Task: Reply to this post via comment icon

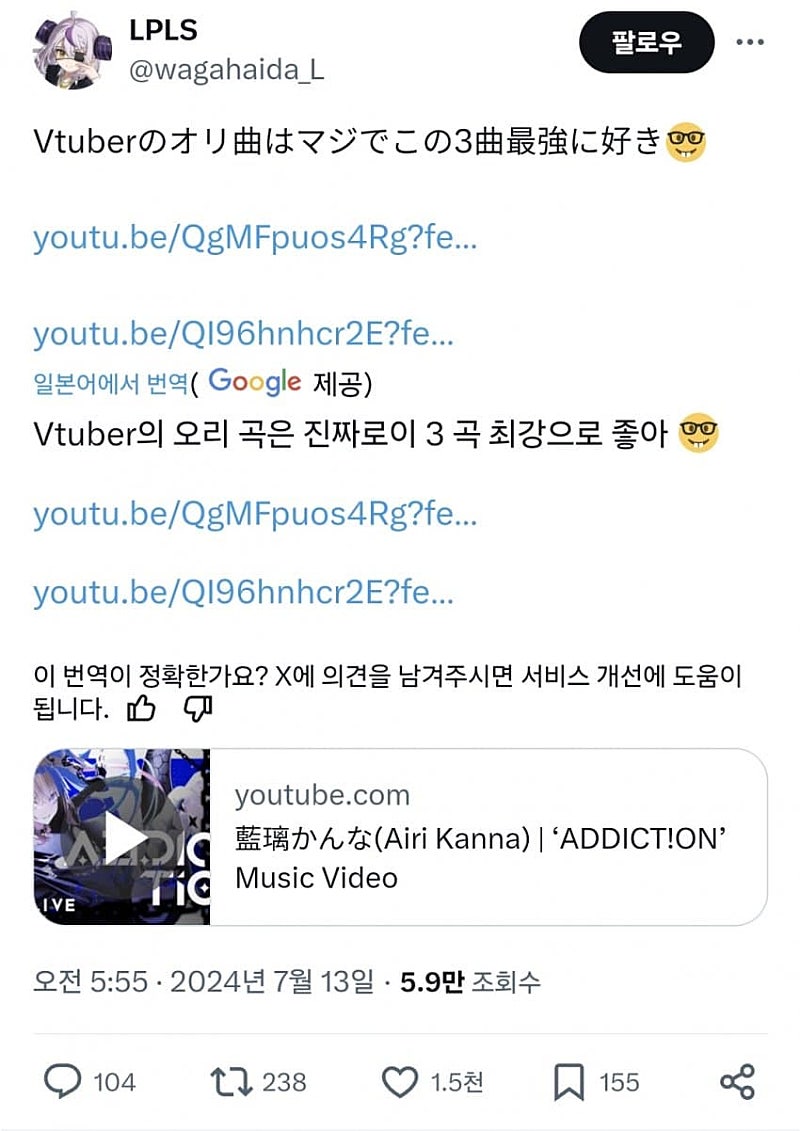Action: (x=65, y=1081)
